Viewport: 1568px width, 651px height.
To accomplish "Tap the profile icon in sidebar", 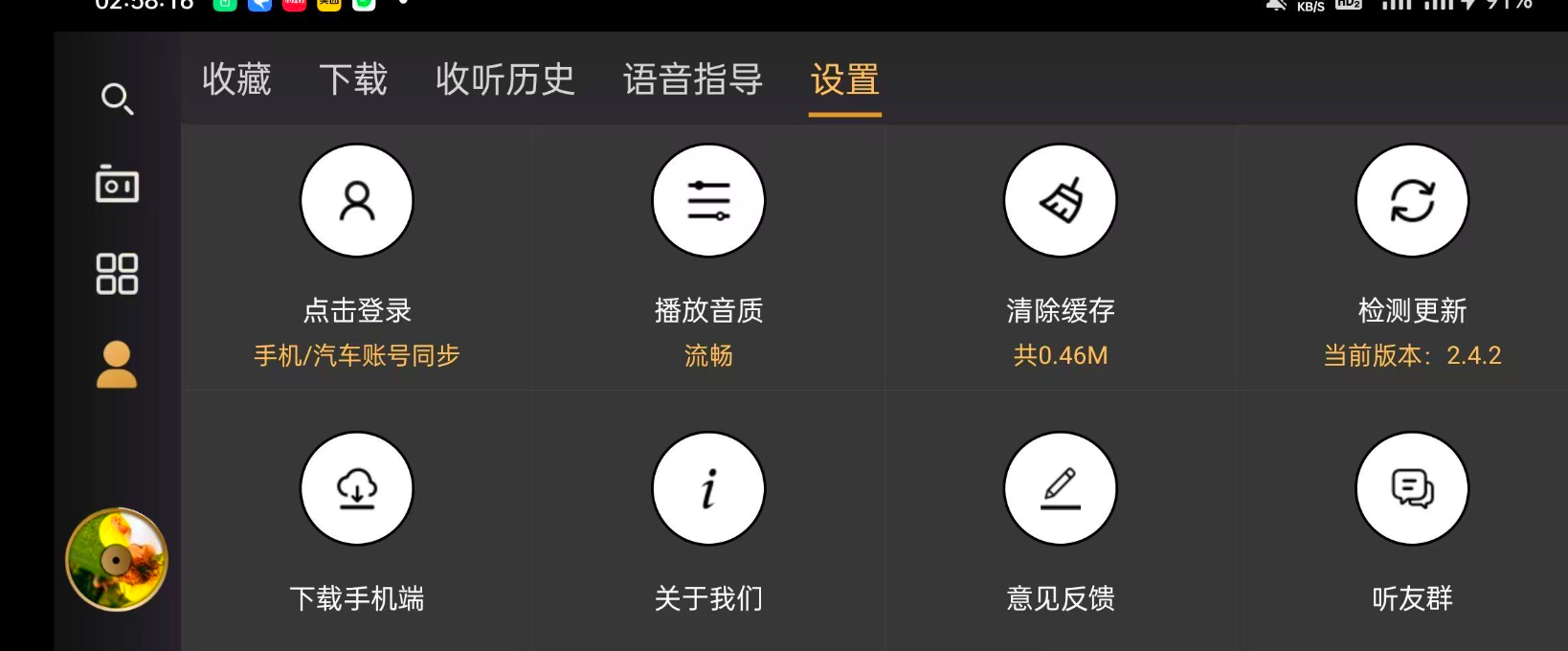I will point(117,365).
